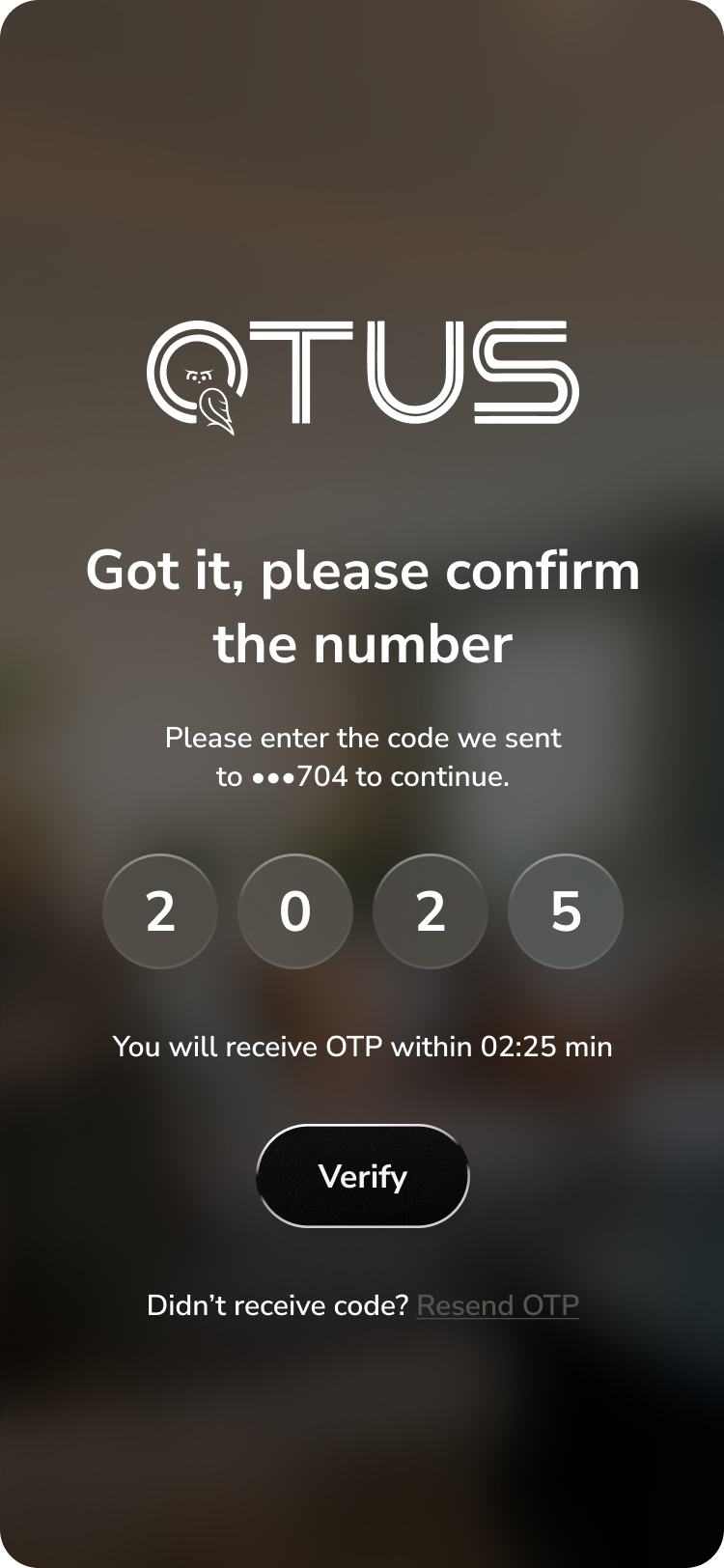Click the instruction text about entering the code
The width and height of the screenshot is (724, 1568).
click(x=362, y=756)
